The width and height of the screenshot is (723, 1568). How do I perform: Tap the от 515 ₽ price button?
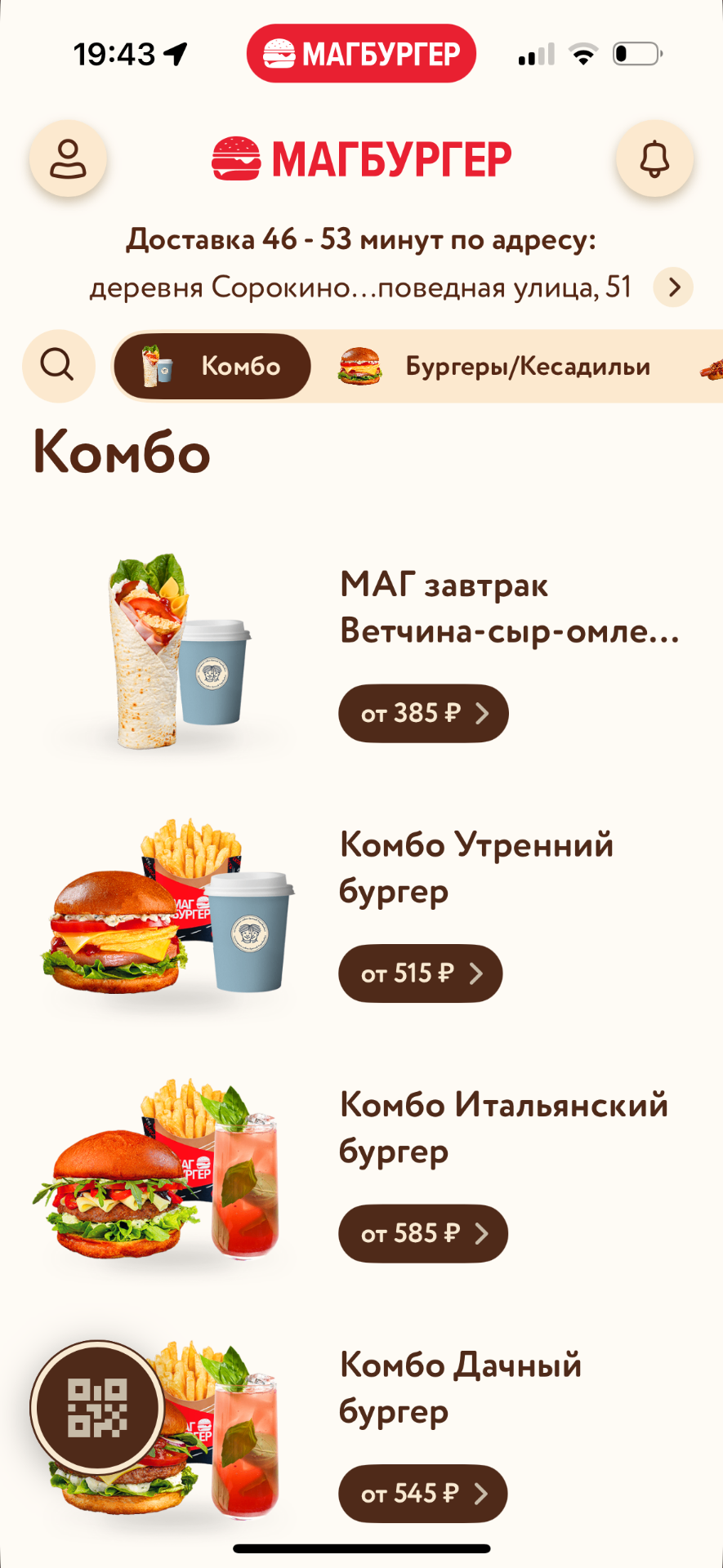(x=420, y=973)
